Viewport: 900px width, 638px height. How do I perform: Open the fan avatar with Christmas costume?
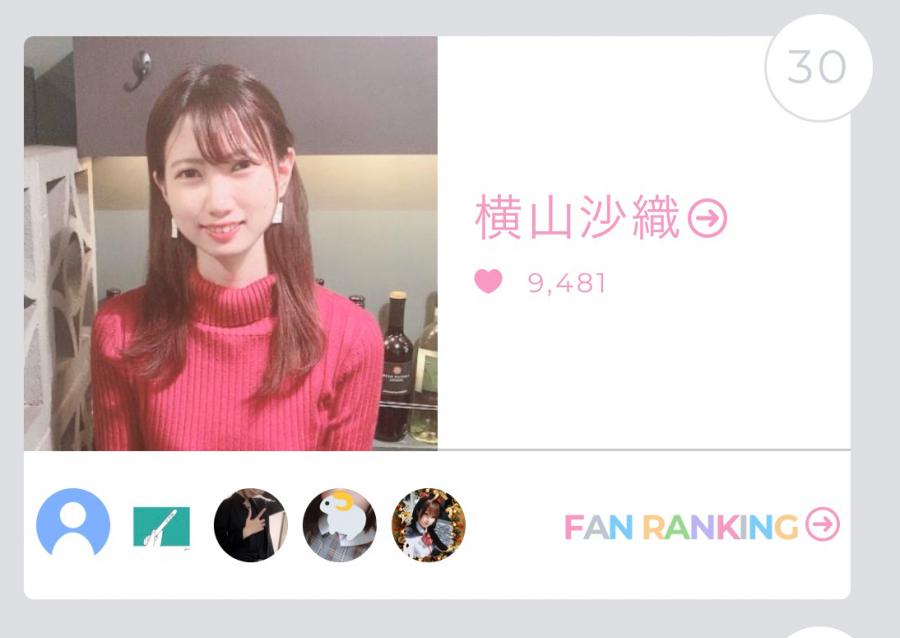coord(428,525)
